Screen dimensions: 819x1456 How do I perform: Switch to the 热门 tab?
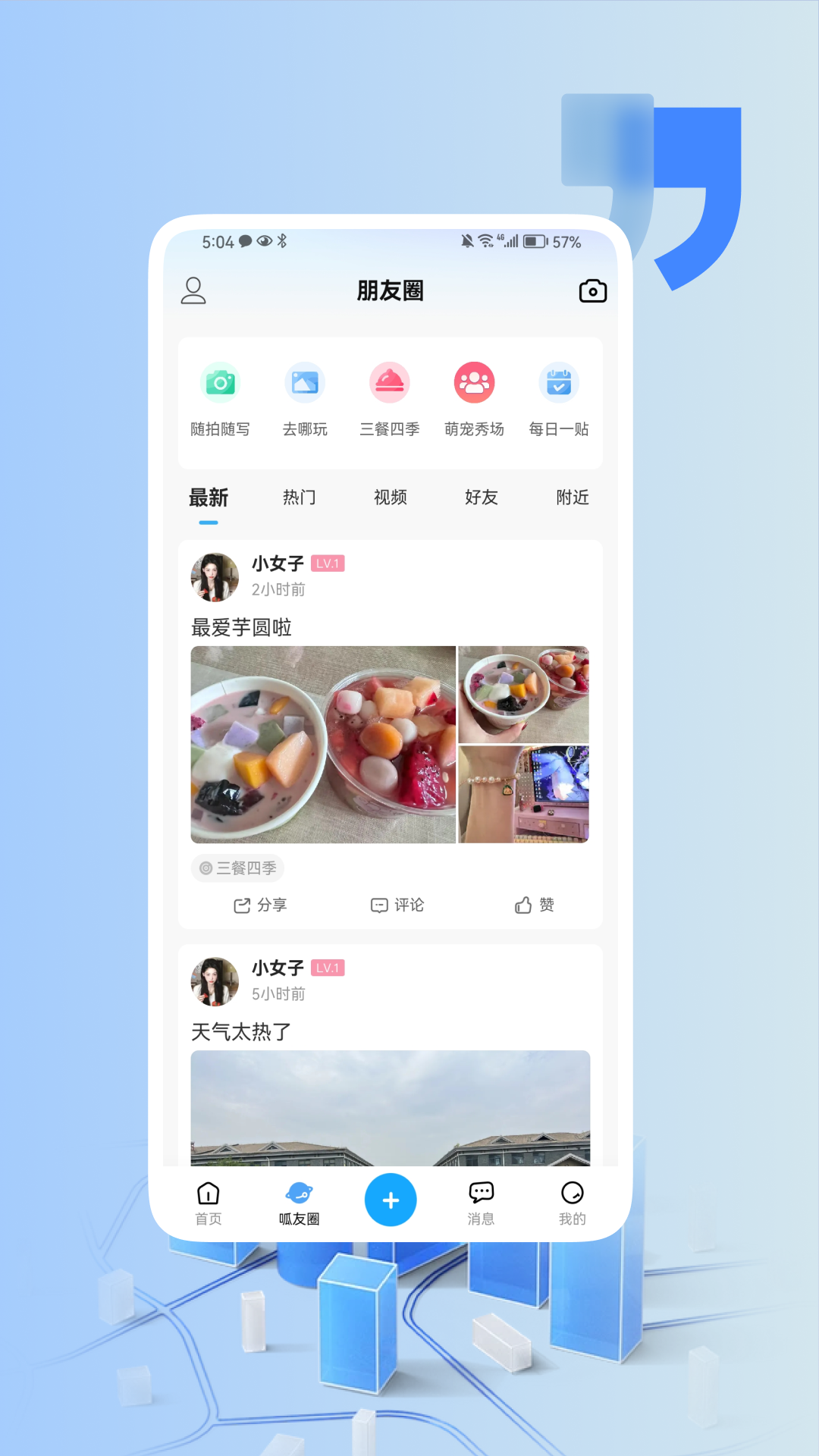pyautogui.click(x=300, y=497)
